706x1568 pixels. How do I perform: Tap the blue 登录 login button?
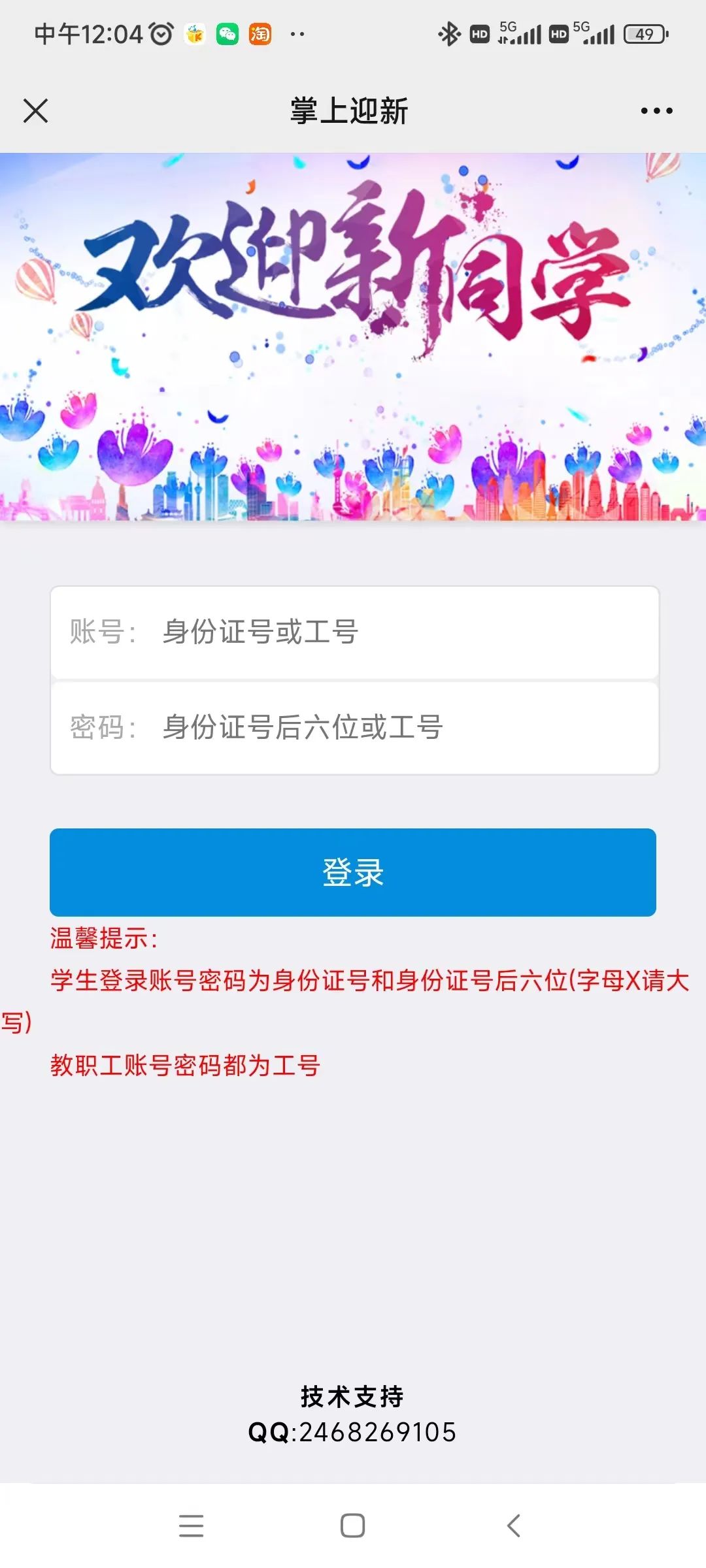point(353,872)
